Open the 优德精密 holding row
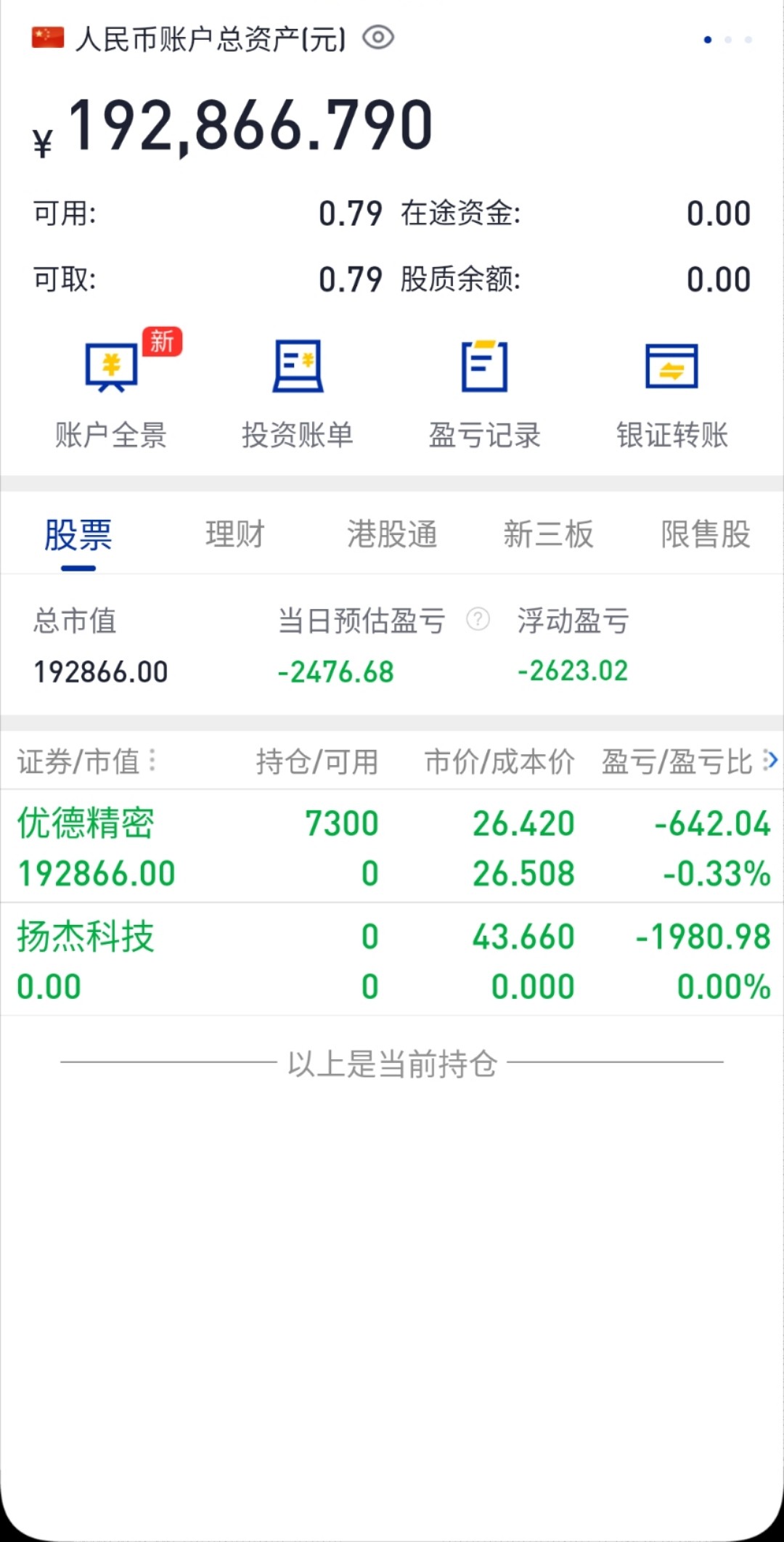This screenshot has width=784, height=1542. pyautogui.click(x=392, y=847)
